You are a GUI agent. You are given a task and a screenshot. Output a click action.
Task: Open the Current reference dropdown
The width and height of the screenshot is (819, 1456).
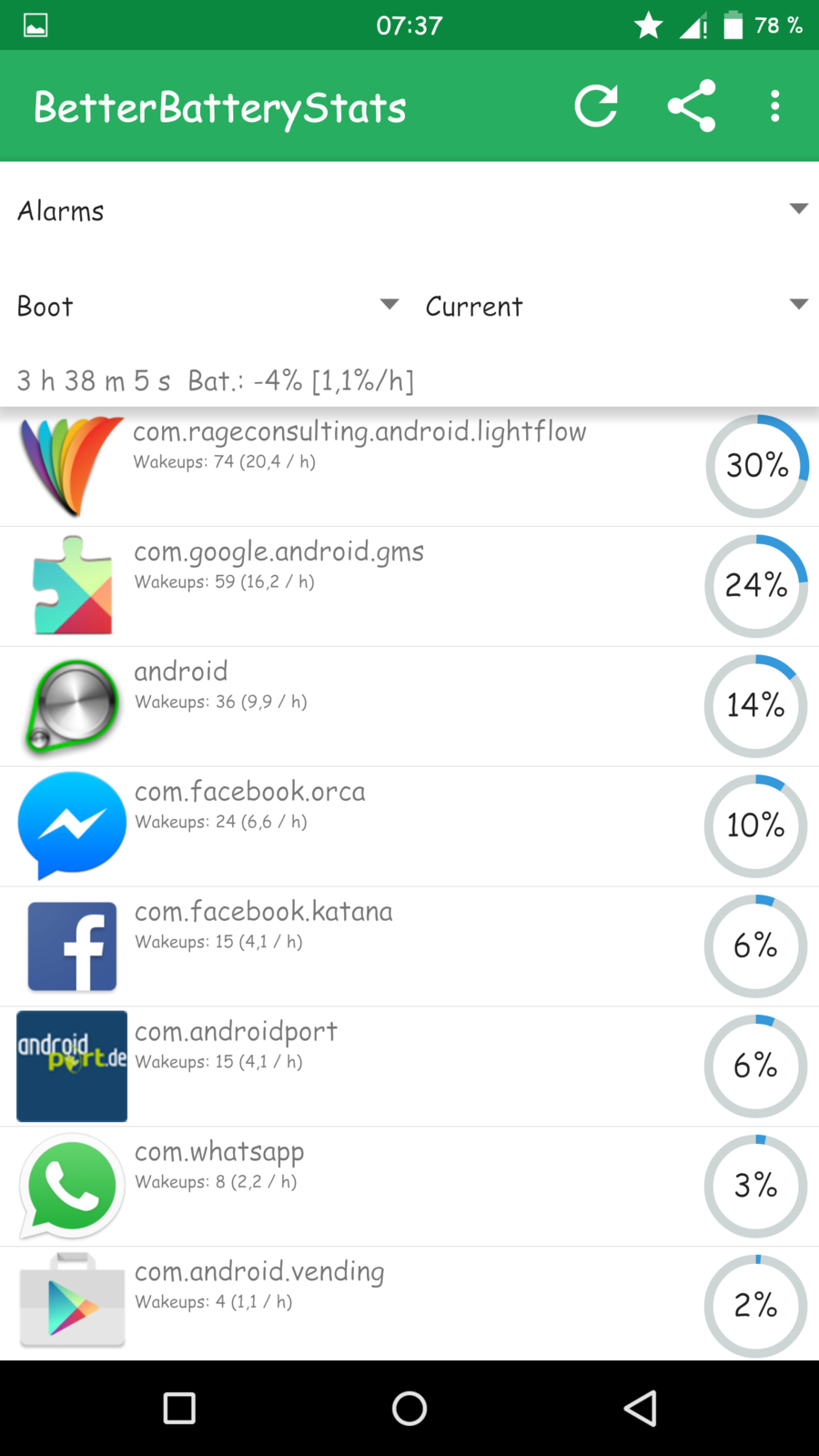click(616, 306)
